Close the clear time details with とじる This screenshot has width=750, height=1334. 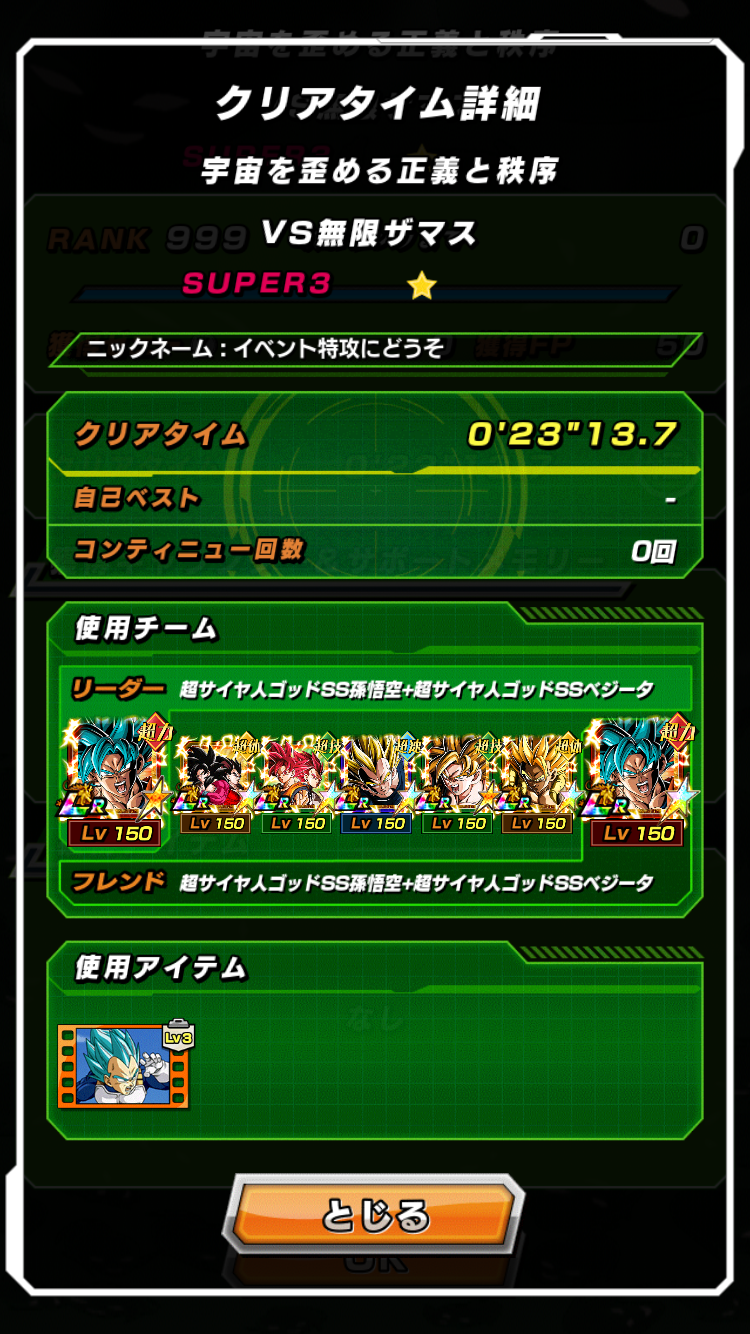coord(374,1216)
